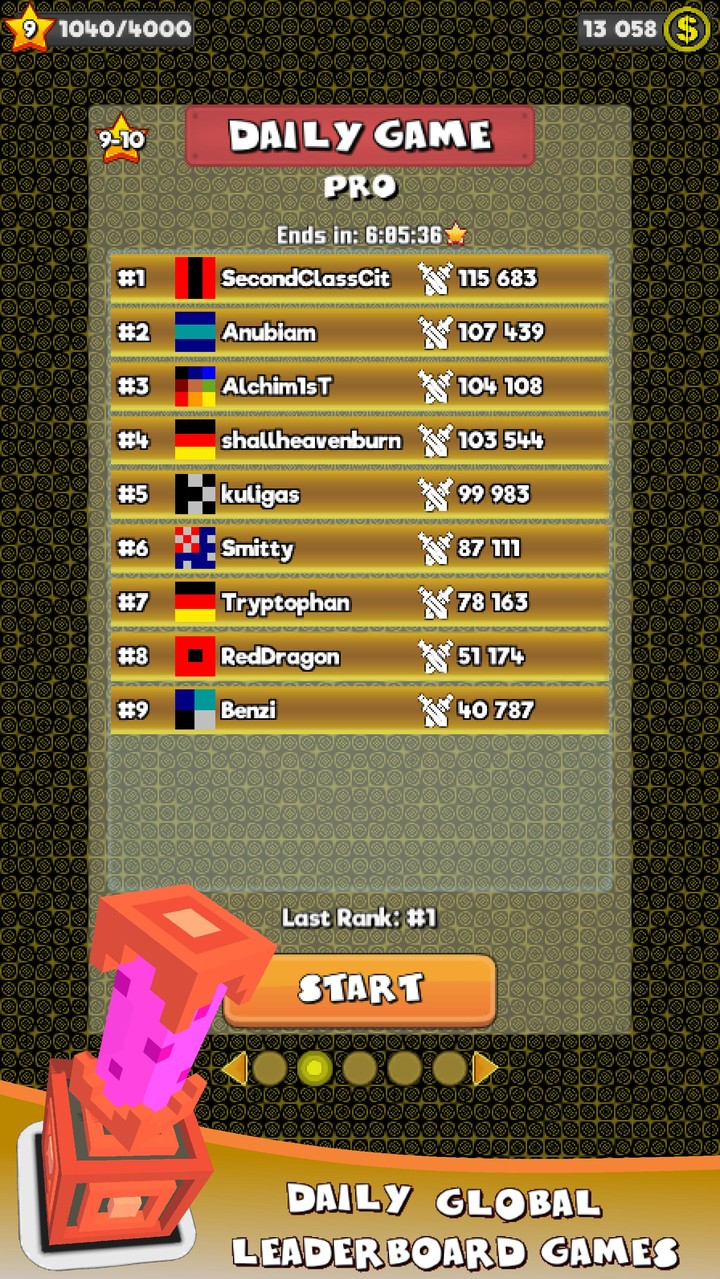Click the checkered flag beside kuligas
Screen dimensions: 720x1279
[x=194, y=494]
